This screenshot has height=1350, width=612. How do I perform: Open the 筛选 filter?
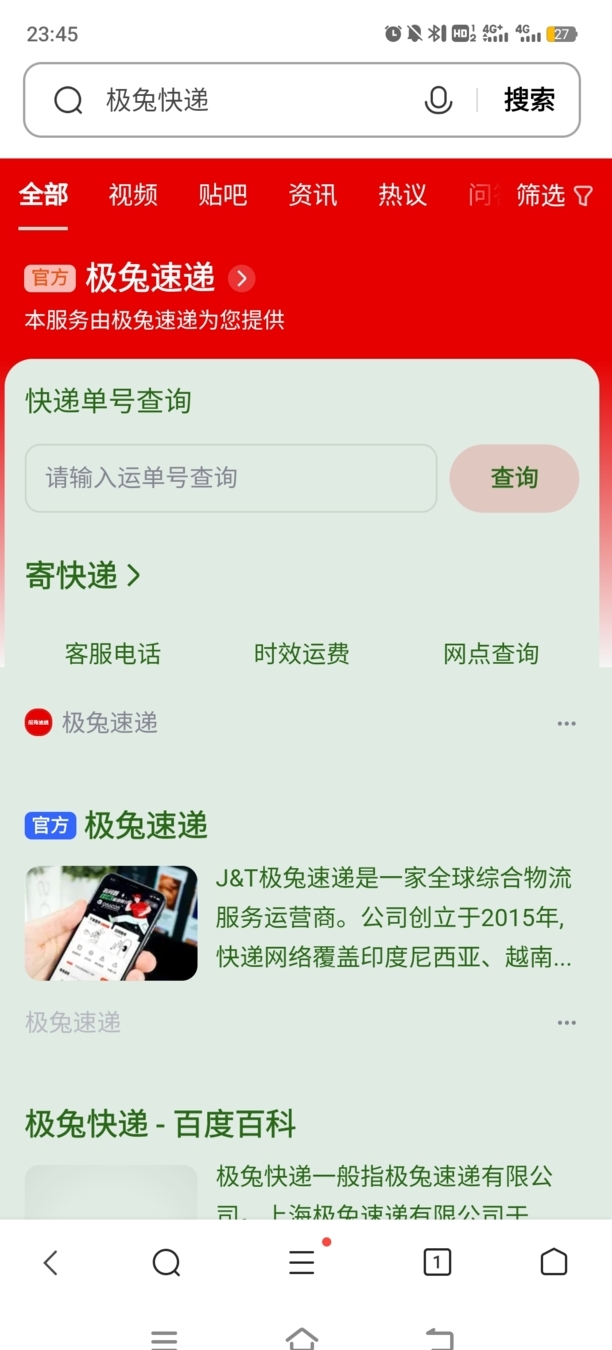554,195
